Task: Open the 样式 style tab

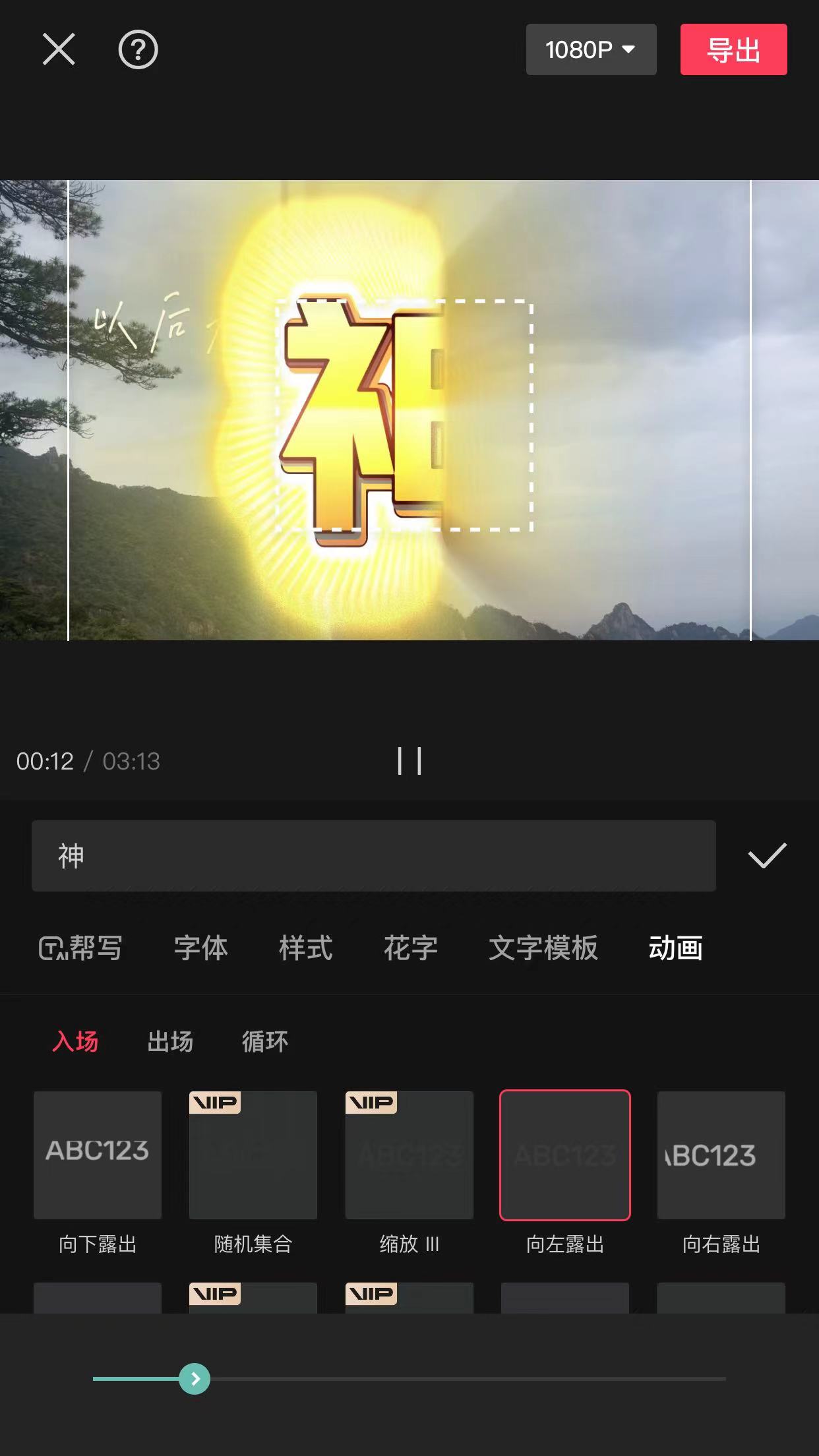Action: tap(304, 948)
